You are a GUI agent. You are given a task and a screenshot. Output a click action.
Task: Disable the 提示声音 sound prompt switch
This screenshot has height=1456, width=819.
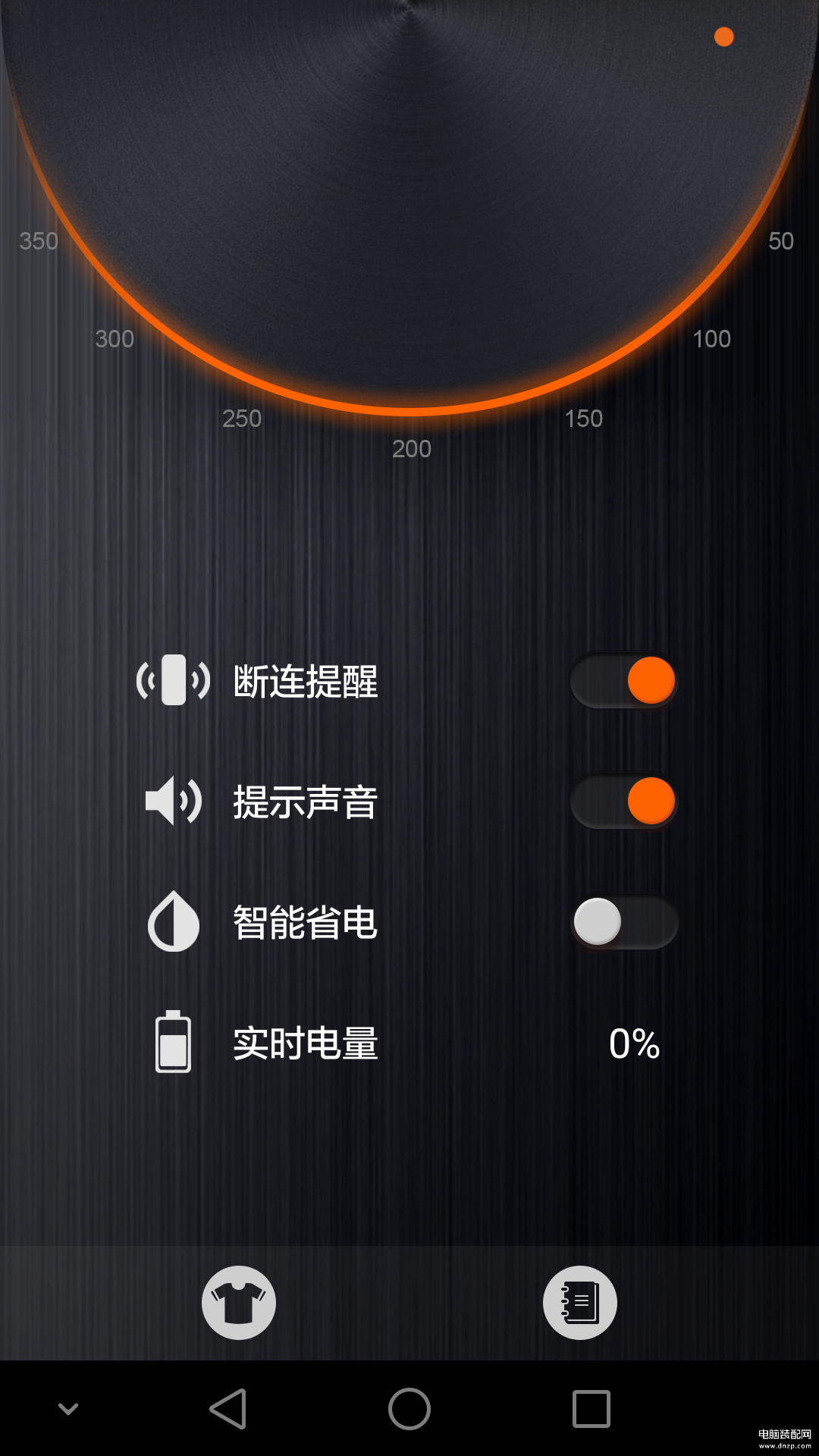click(x=624, y=801)
